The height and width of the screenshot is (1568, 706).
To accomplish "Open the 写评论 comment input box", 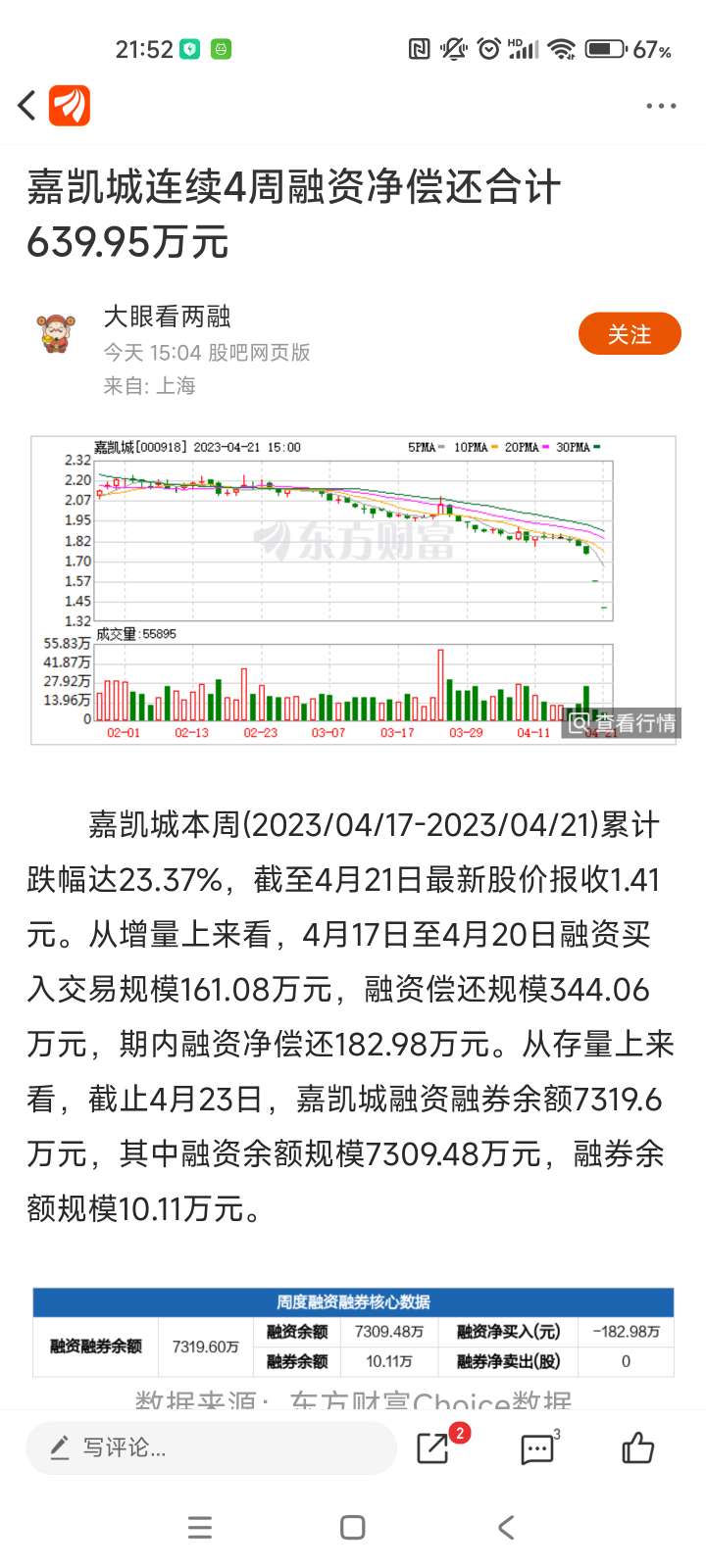I will coord(211,1447).
